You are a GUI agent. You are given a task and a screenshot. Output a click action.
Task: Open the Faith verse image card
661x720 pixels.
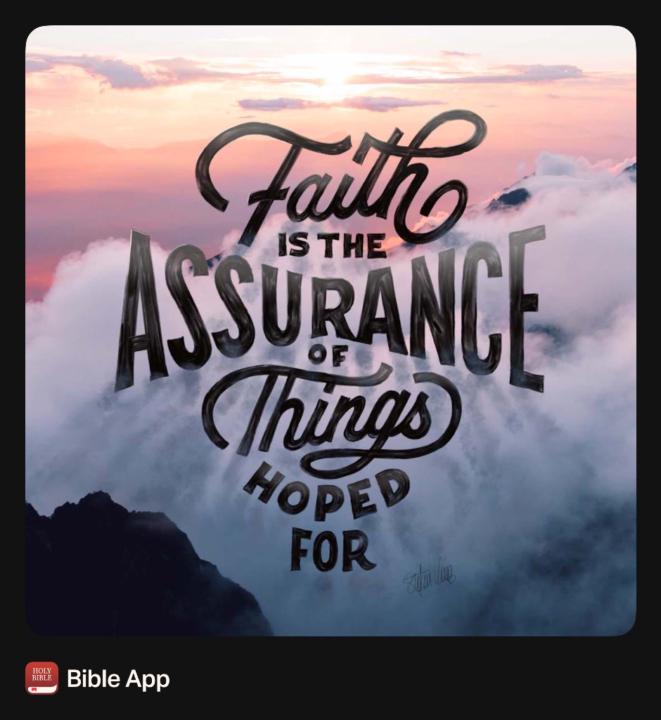tap(330, 330)
